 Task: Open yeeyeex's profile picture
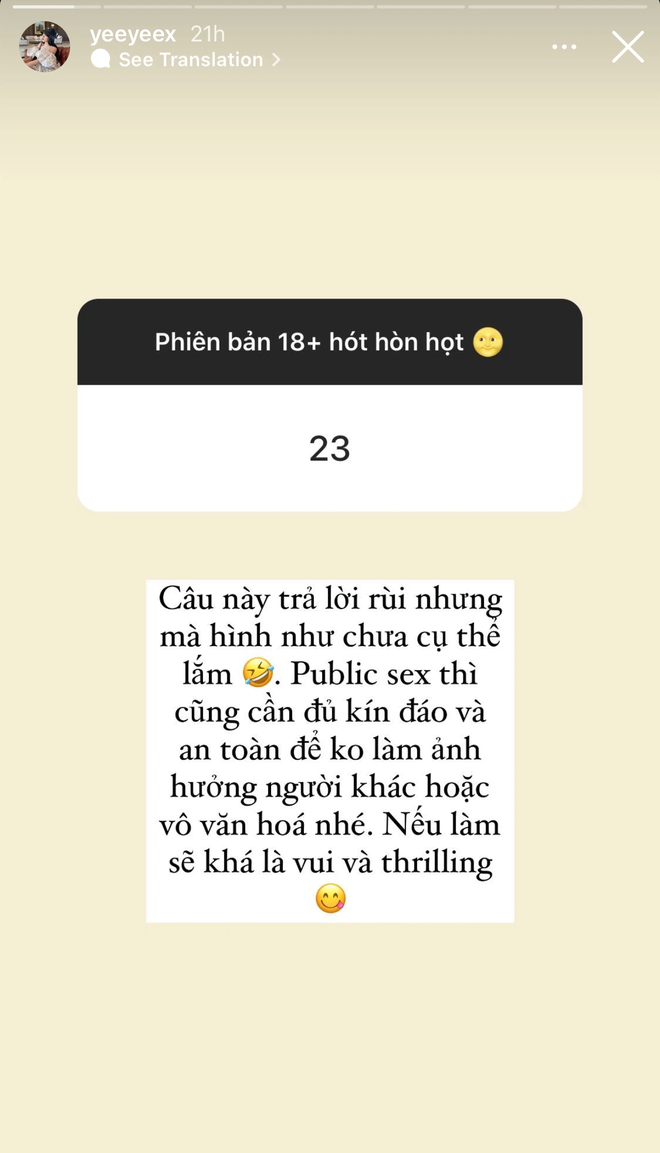[x=45, y=46]
